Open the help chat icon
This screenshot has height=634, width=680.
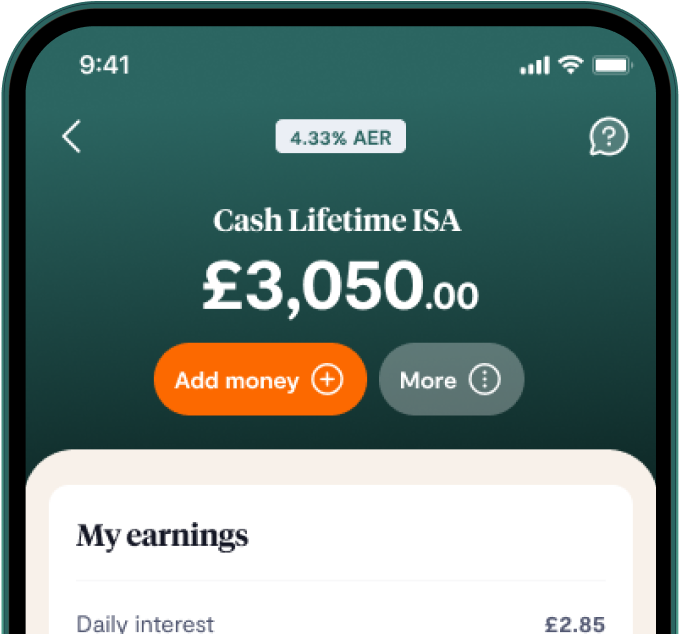608,137
